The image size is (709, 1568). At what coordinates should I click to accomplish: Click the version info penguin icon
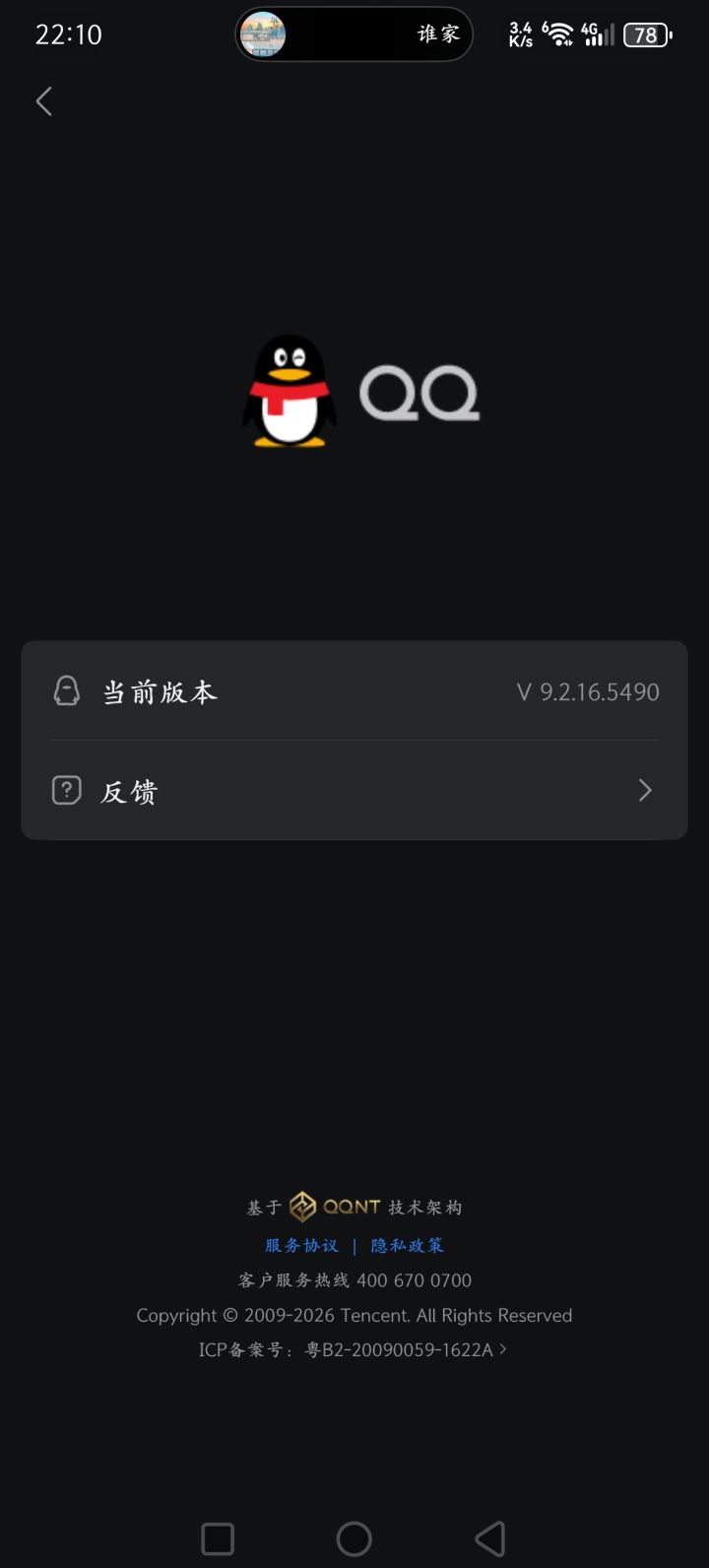(66, 691)
